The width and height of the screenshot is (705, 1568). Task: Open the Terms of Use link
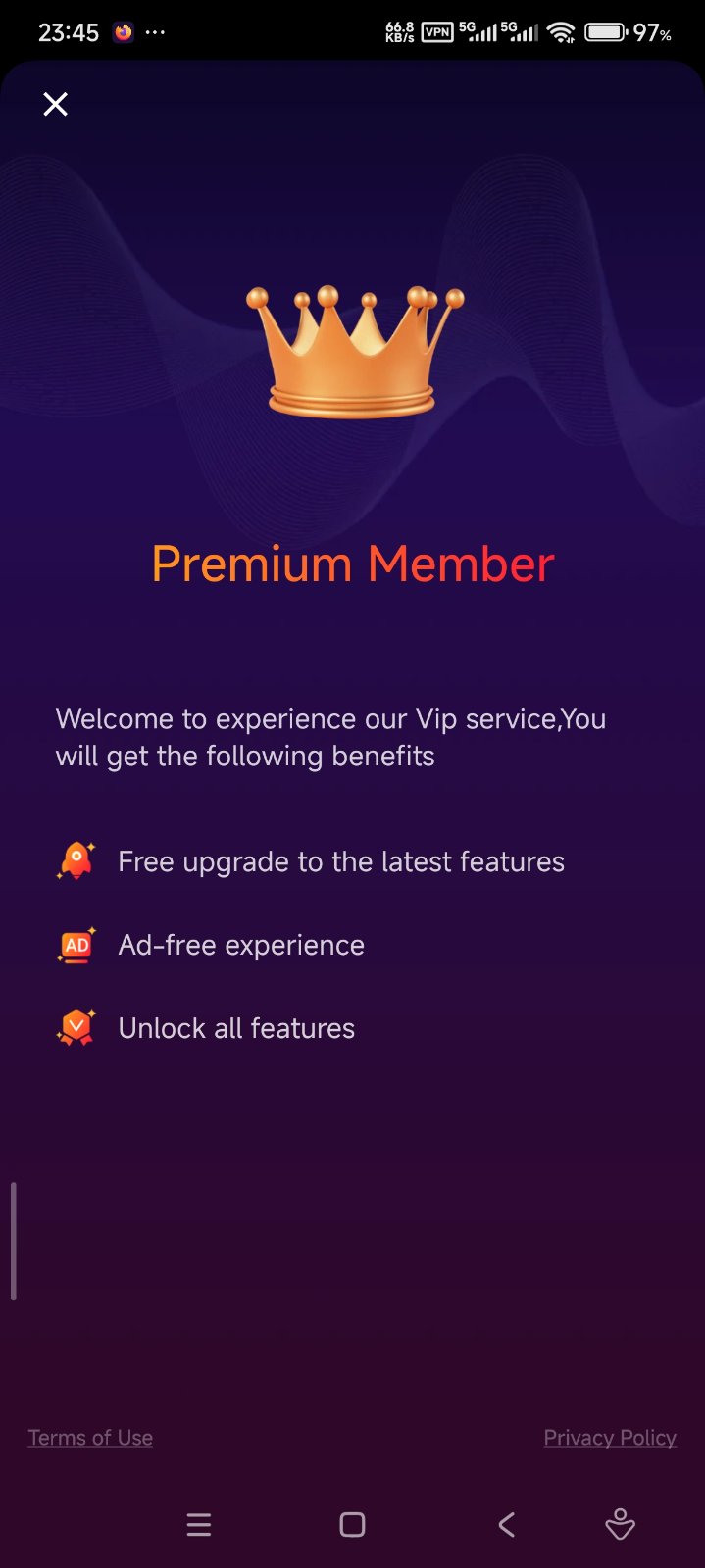coord(90,1438)
